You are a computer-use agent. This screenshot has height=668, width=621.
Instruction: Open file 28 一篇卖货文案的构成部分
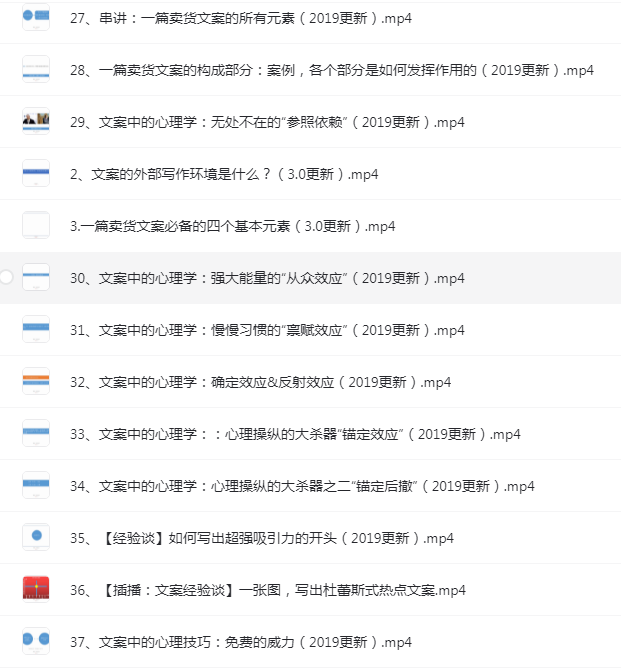click(332, 70)
